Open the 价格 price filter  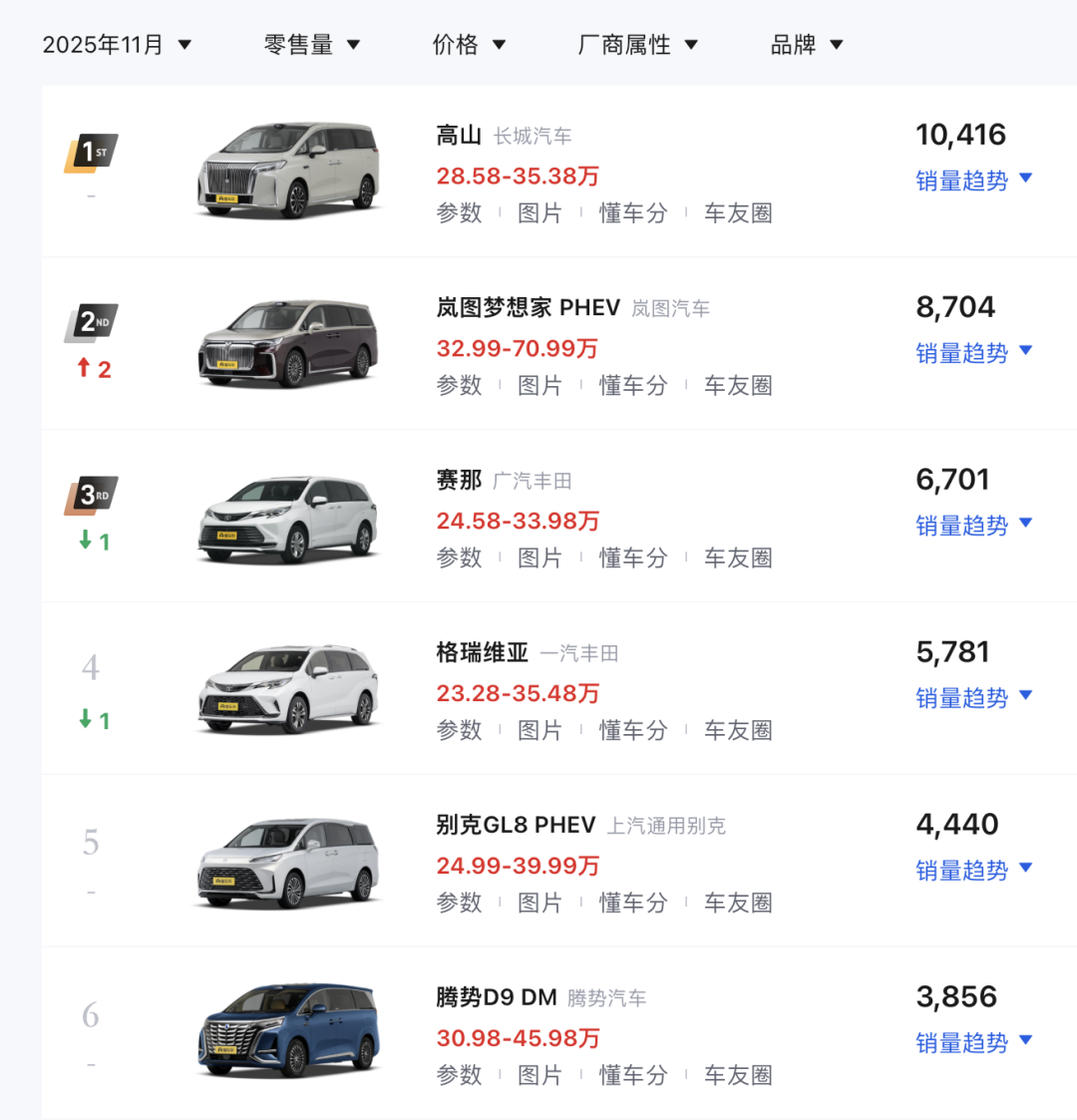pyautogui.click(x=469, y=45)
